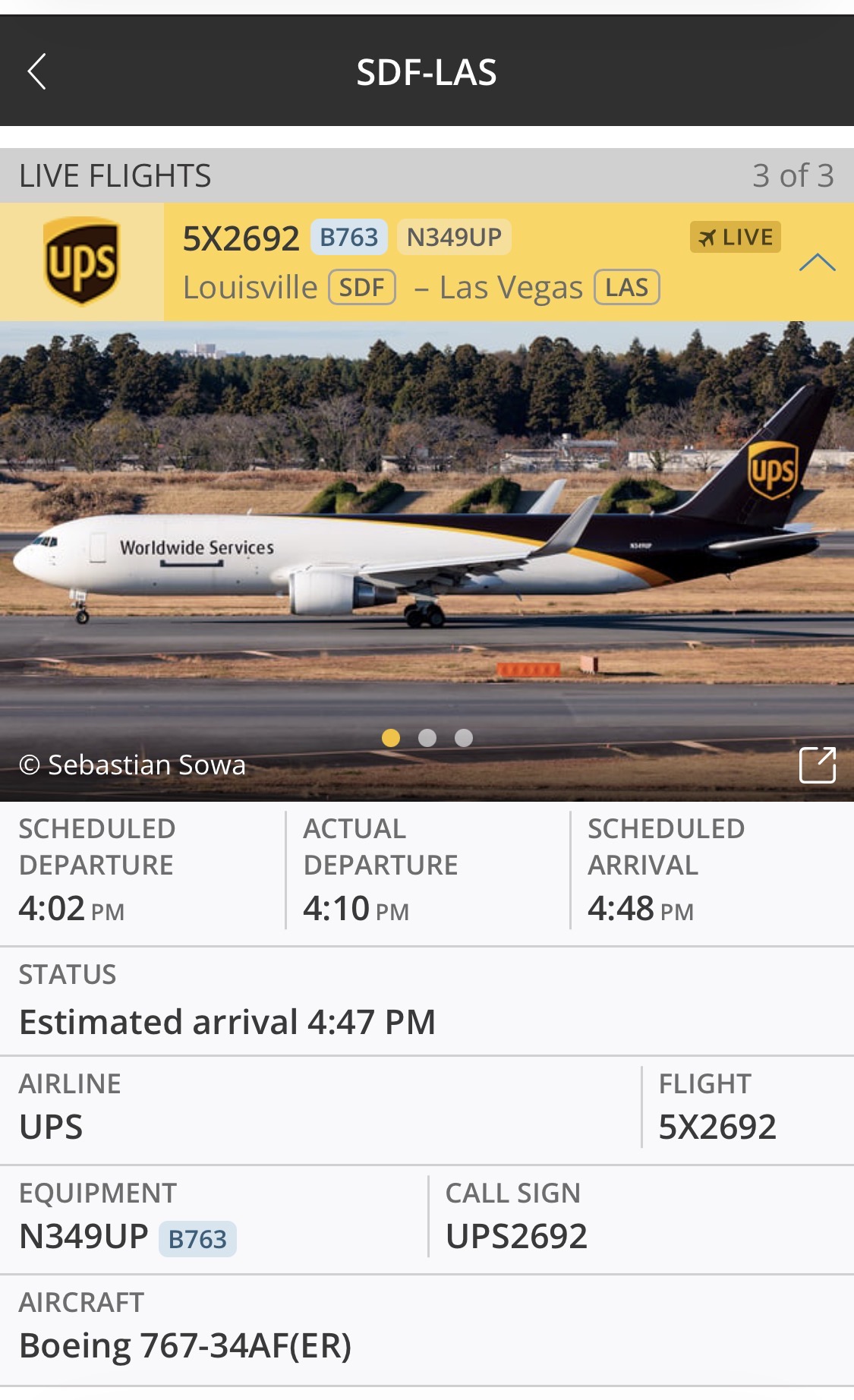Viewport: 854px width, 1400px height.
Task: Tap the LIVE badge to track flight
Action: pos(735,238)
